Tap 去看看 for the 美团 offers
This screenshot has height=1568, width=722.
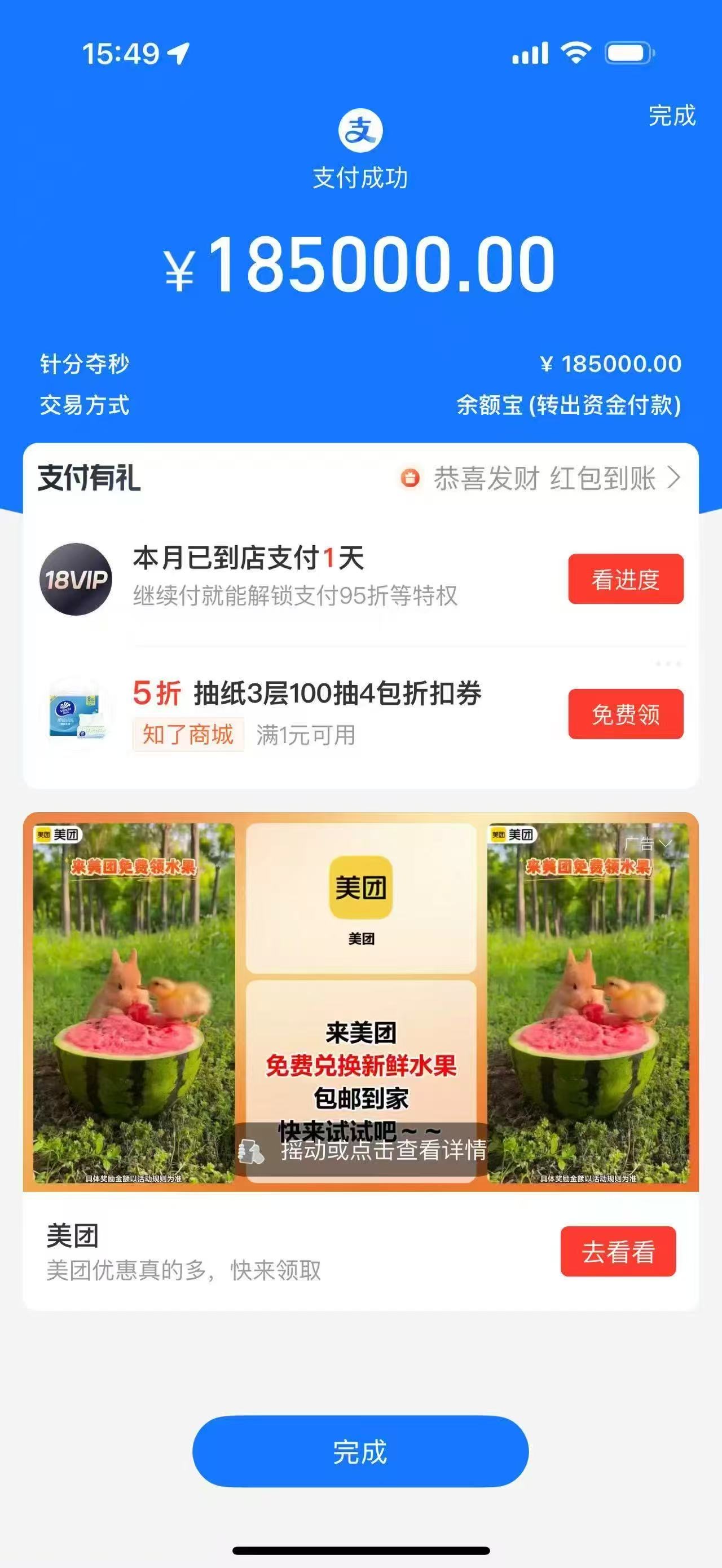tap(617, 1252)
